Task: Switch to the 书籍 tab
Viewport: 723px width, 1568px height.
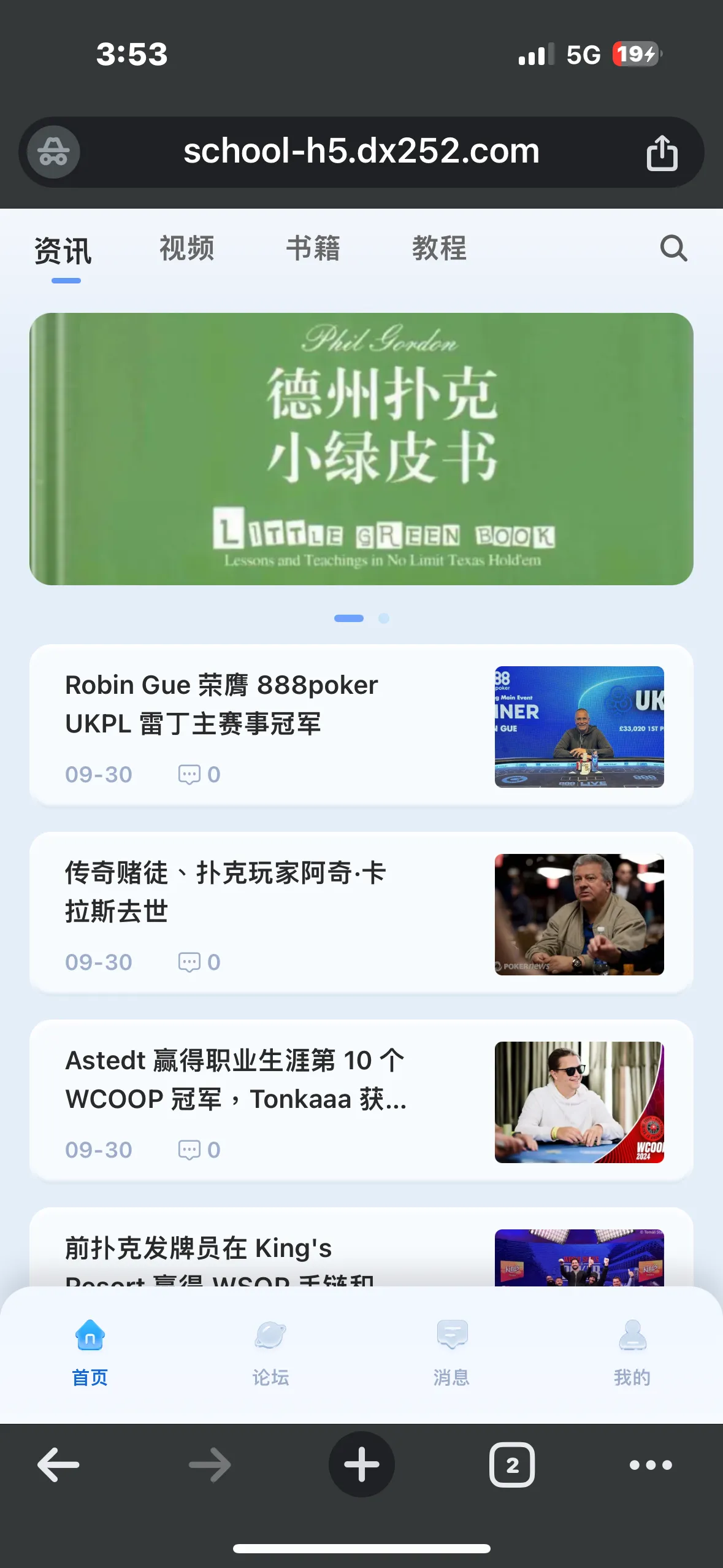Action: 315,248
